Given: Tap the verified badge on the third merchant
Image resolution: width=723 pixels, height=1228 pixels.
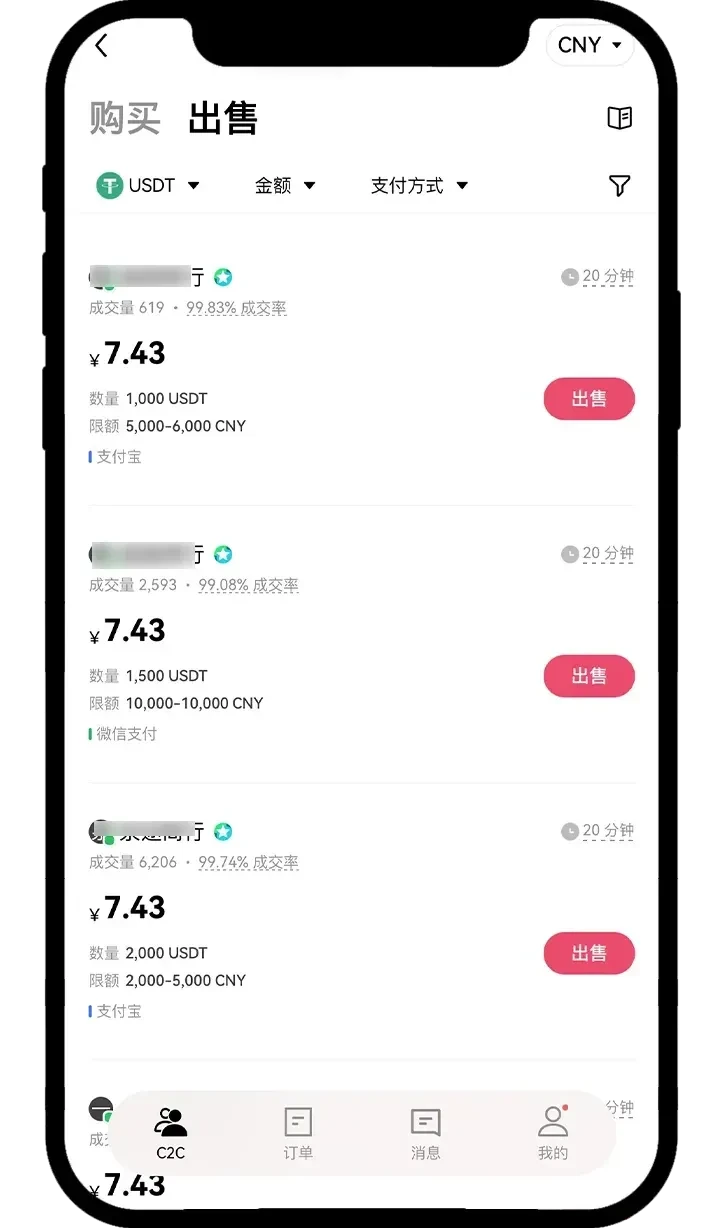Looking at the screenshot, I should (222, 831).
